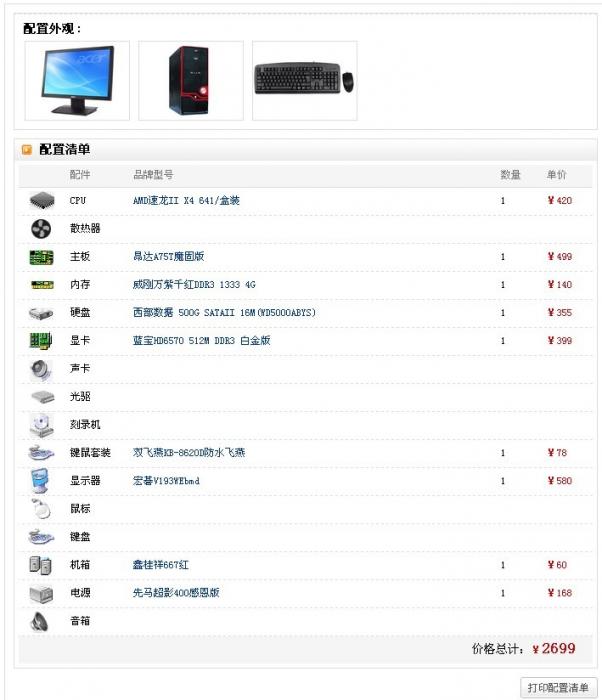The image size is (602, 700).
Task: Open the 昂达A75T魔固版 motherboard link
Action: (168, 257)
